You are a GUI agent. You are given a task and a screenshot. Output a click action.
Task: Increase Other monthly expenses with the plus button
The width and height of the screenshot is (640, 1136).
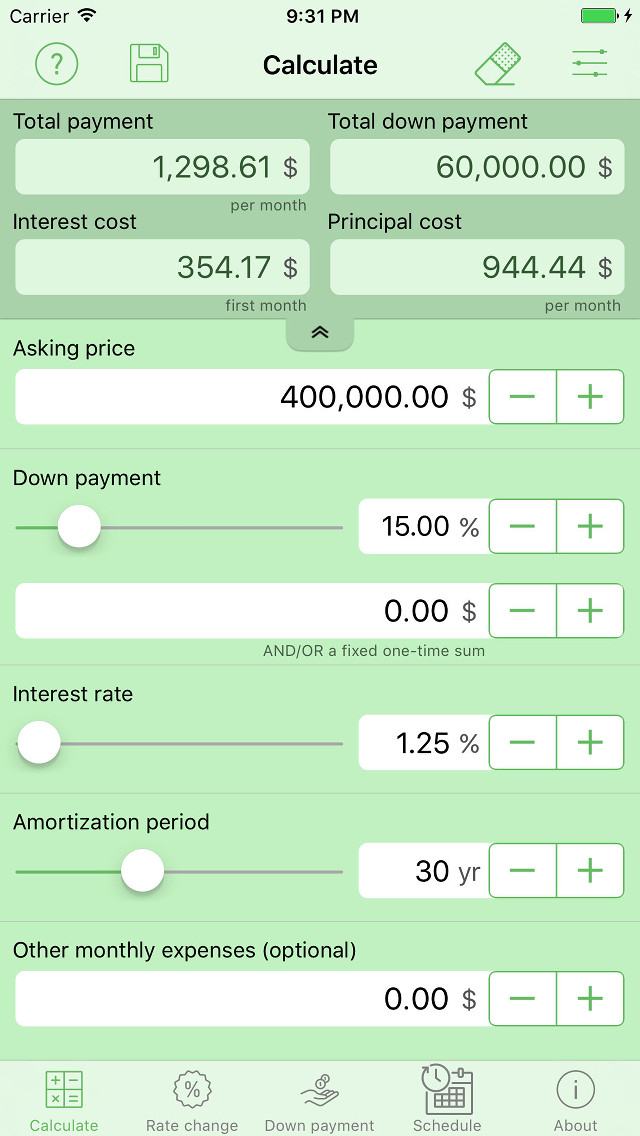click(590, 999)
